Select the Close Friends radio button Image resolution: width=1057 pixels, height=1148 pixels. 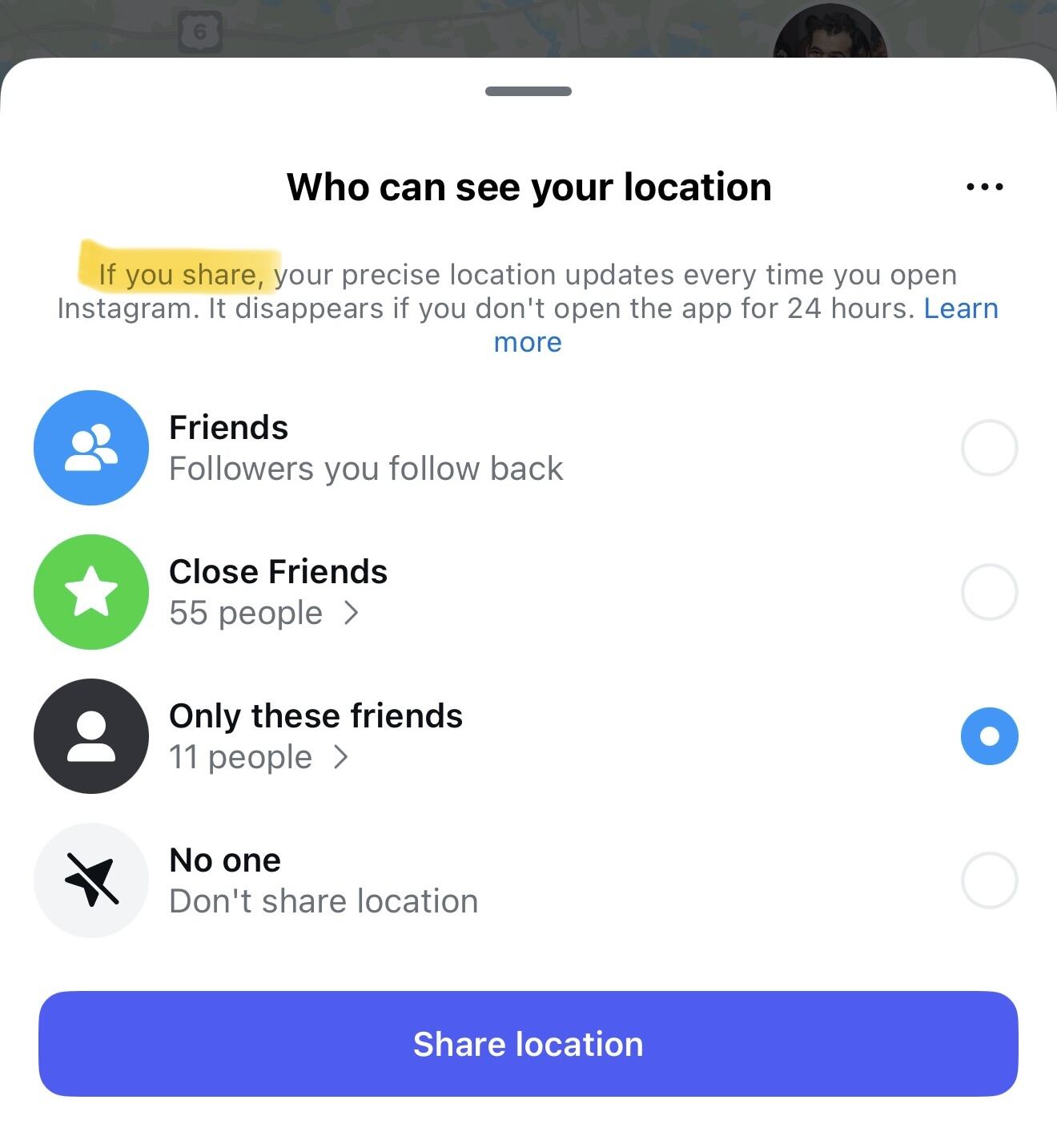click(x=991, y=592)
